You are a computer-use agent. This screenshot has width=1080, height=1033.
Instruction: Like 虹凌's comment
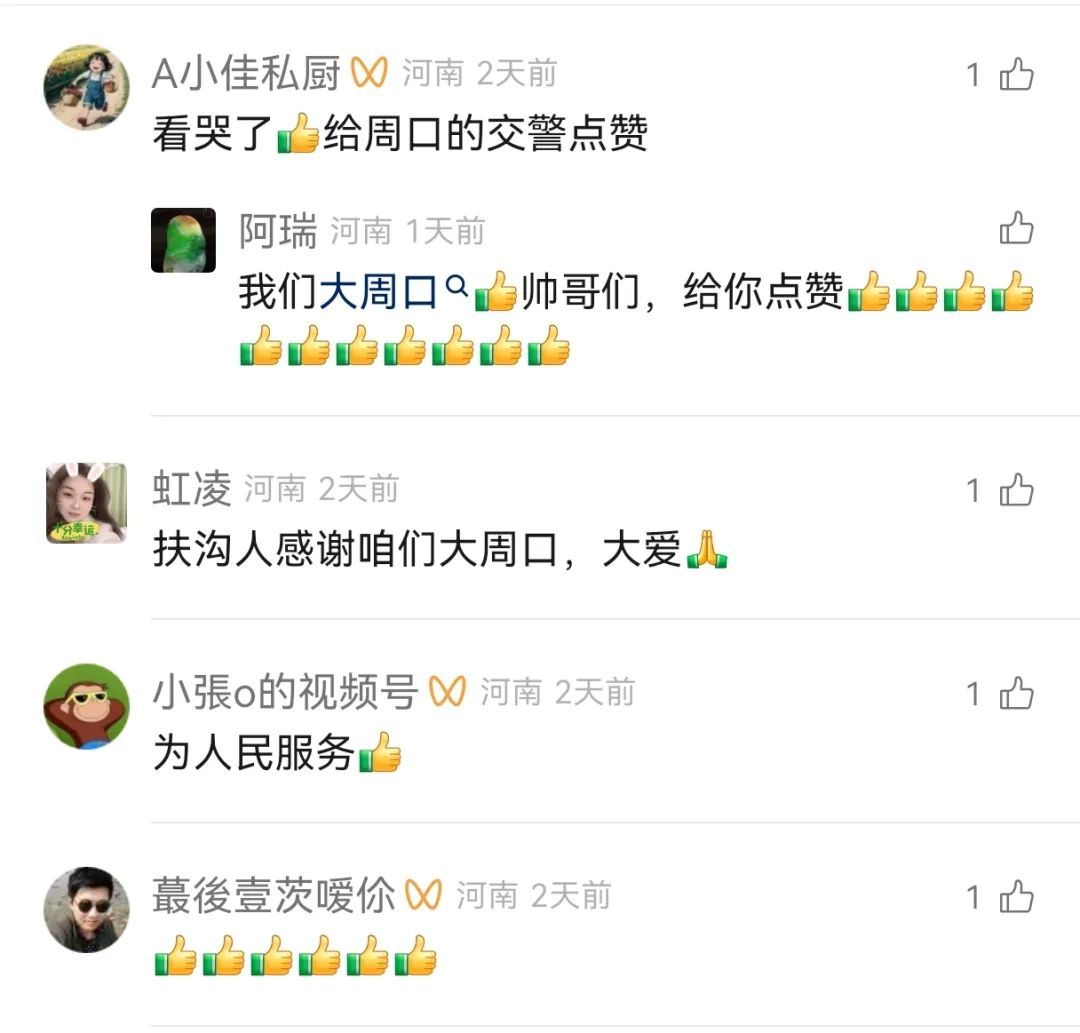(1016, 491)
